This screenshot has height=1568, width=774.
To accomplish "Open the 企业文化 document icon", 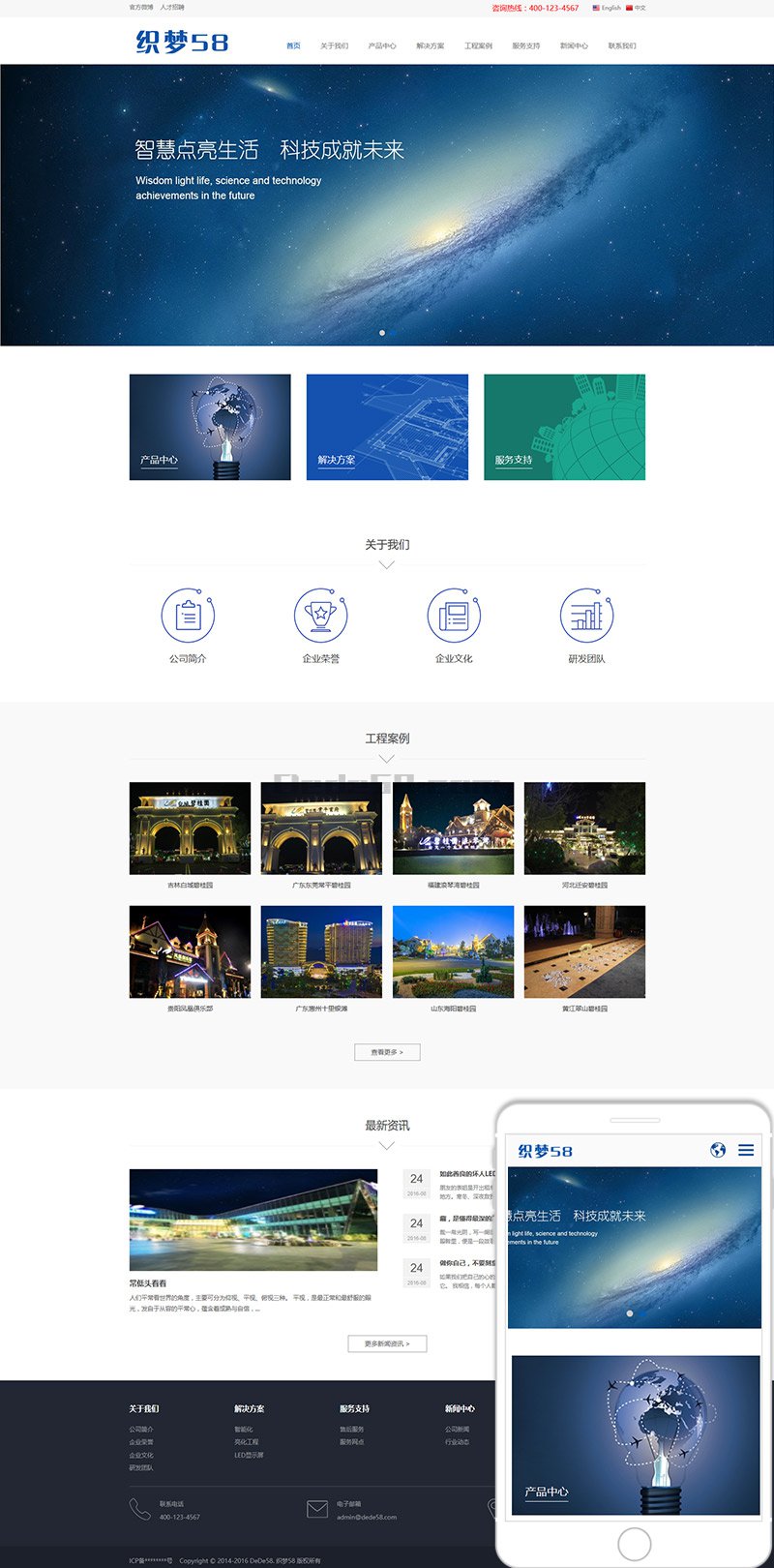I will [x=452, y=615].
